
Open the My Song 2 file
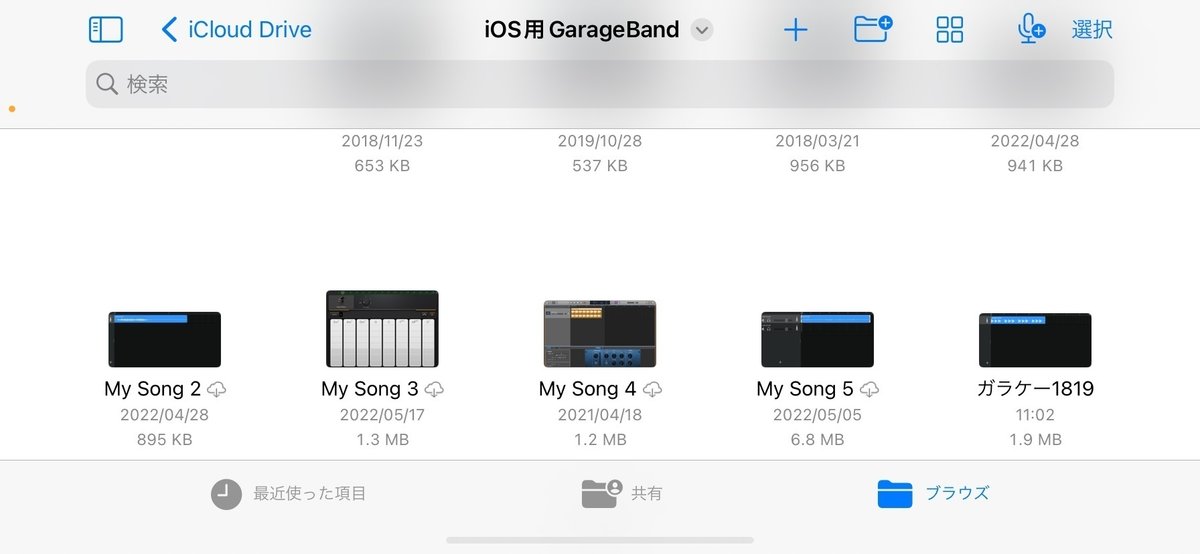[164, 340]
